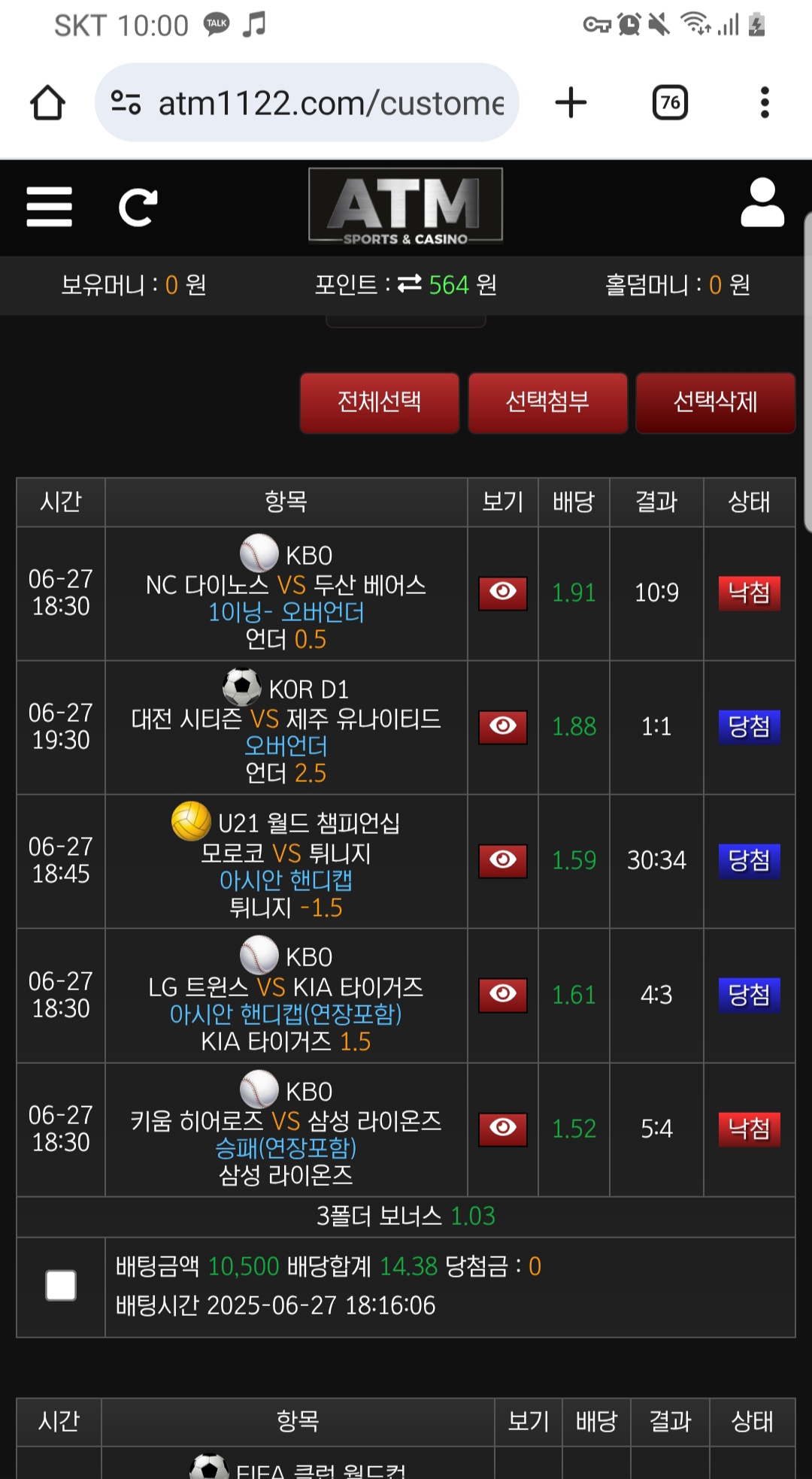Tap the 선택삭제 button
The width and height of the screenshot is (812, 1479).
click(x=716, y=402)
